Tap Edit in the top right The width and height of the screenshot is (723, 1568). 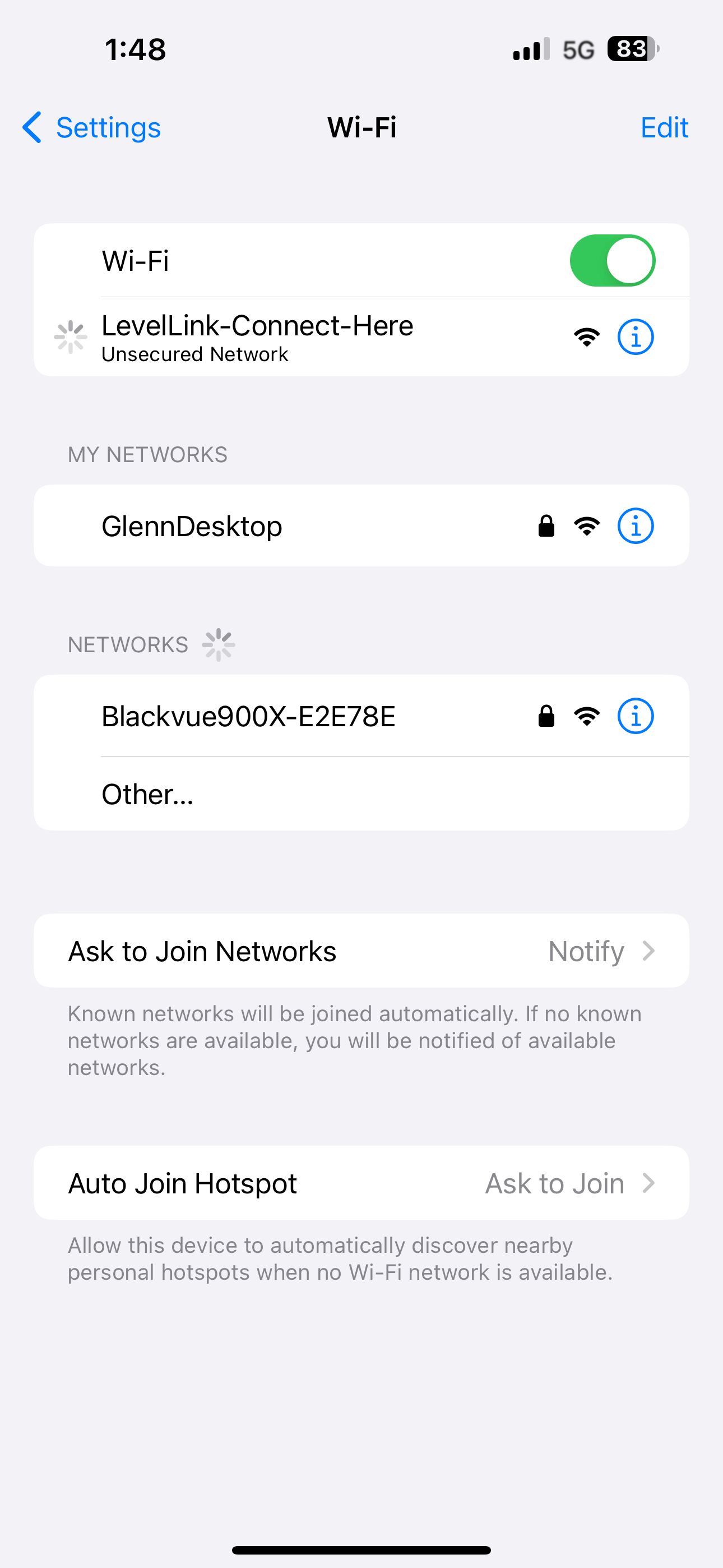tap(664, 128)
